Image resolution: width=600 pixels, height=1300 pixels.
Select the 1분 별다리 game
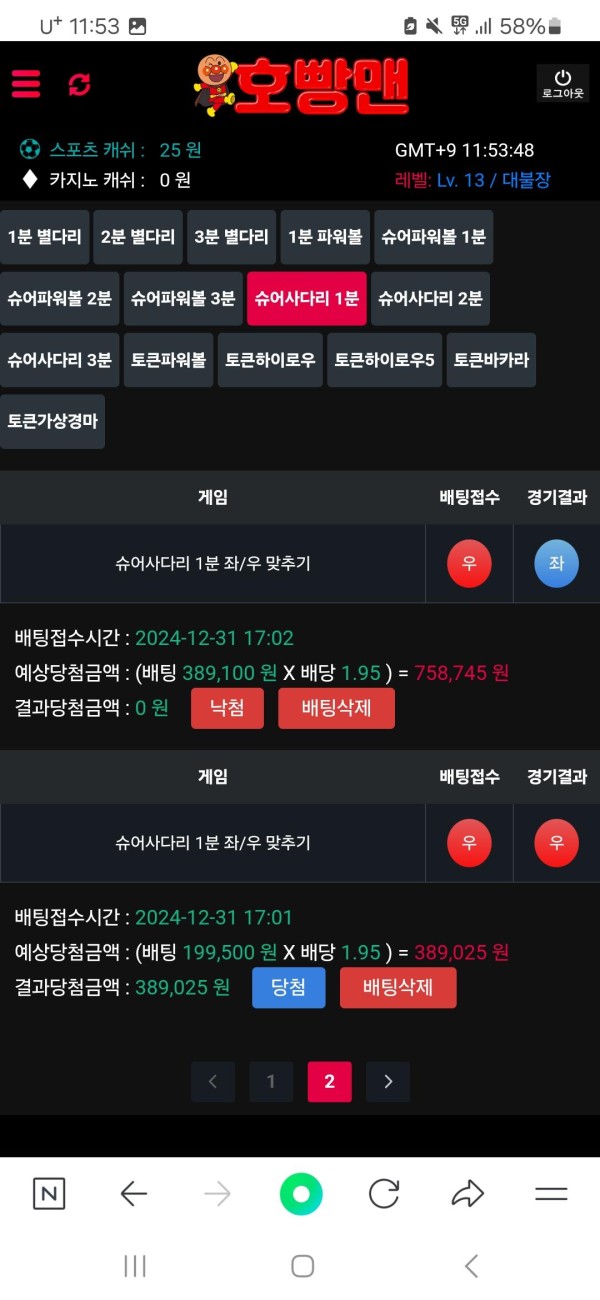pyautogui.click(x=45, y=237)
